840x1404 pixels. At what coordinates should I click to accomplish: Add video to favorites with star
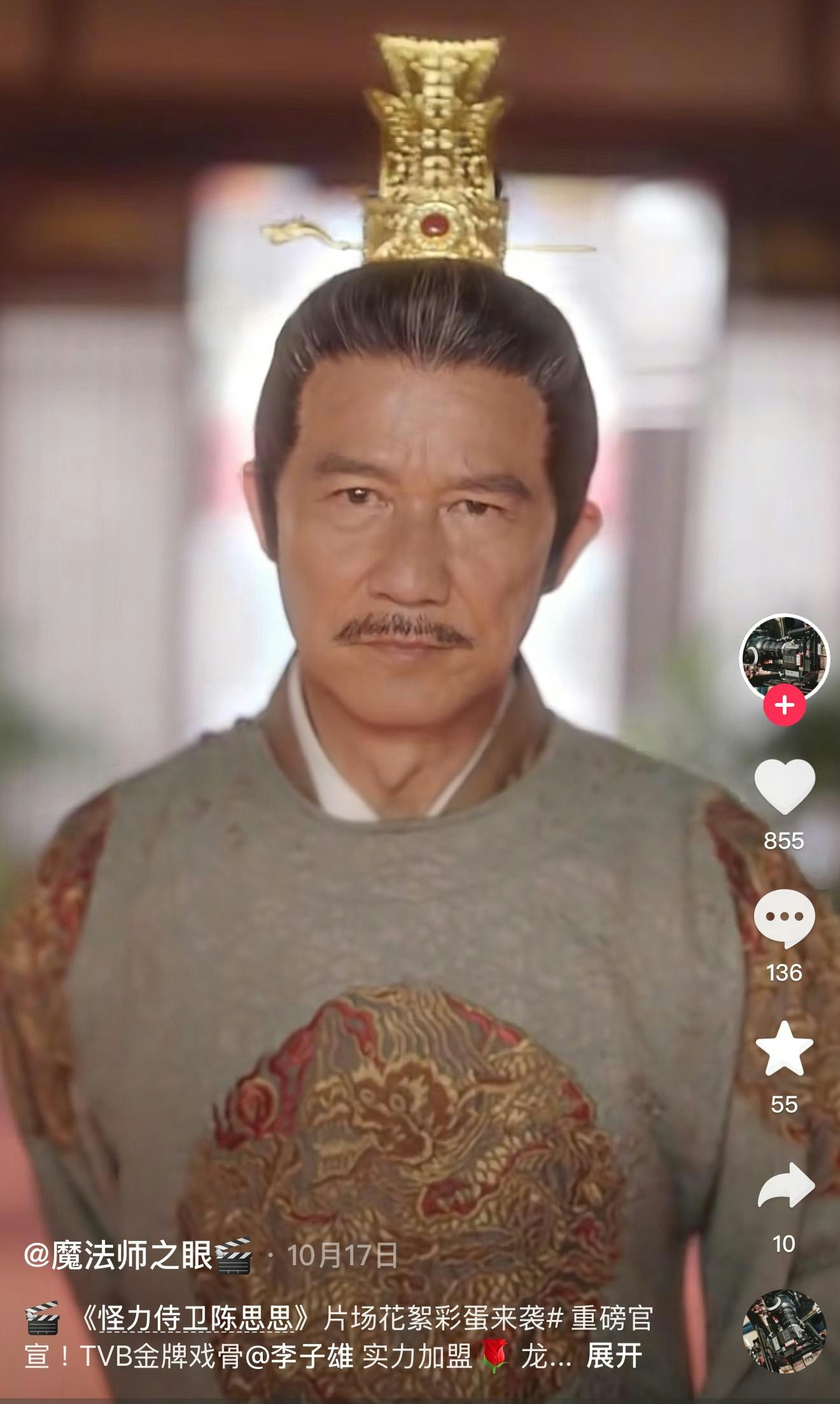[x=784, y=1050]
